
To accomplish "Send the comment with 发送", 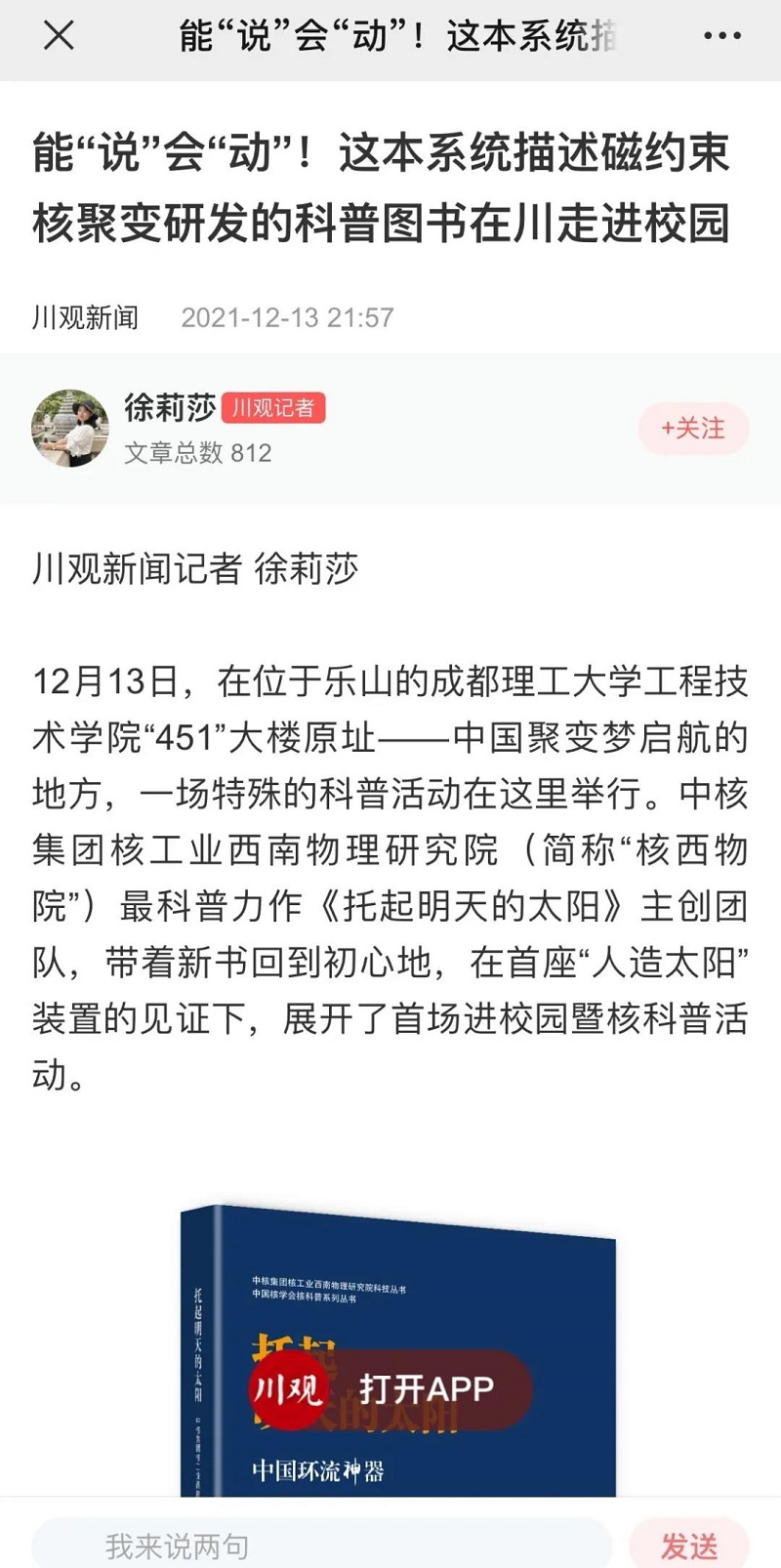I will 689,1545.
